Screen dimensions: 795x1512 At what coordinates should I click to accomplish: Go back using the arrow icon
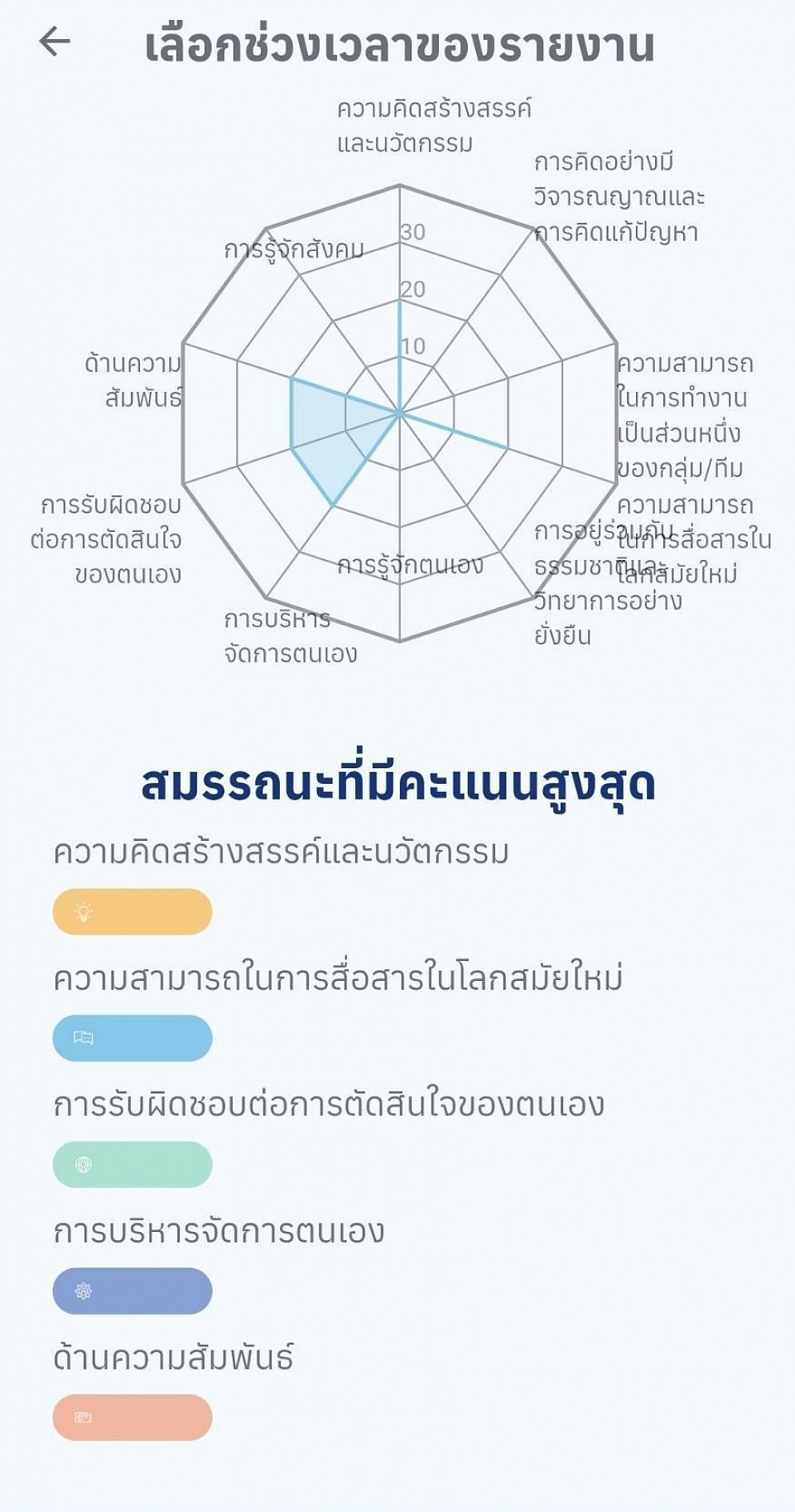pos(55,41)
